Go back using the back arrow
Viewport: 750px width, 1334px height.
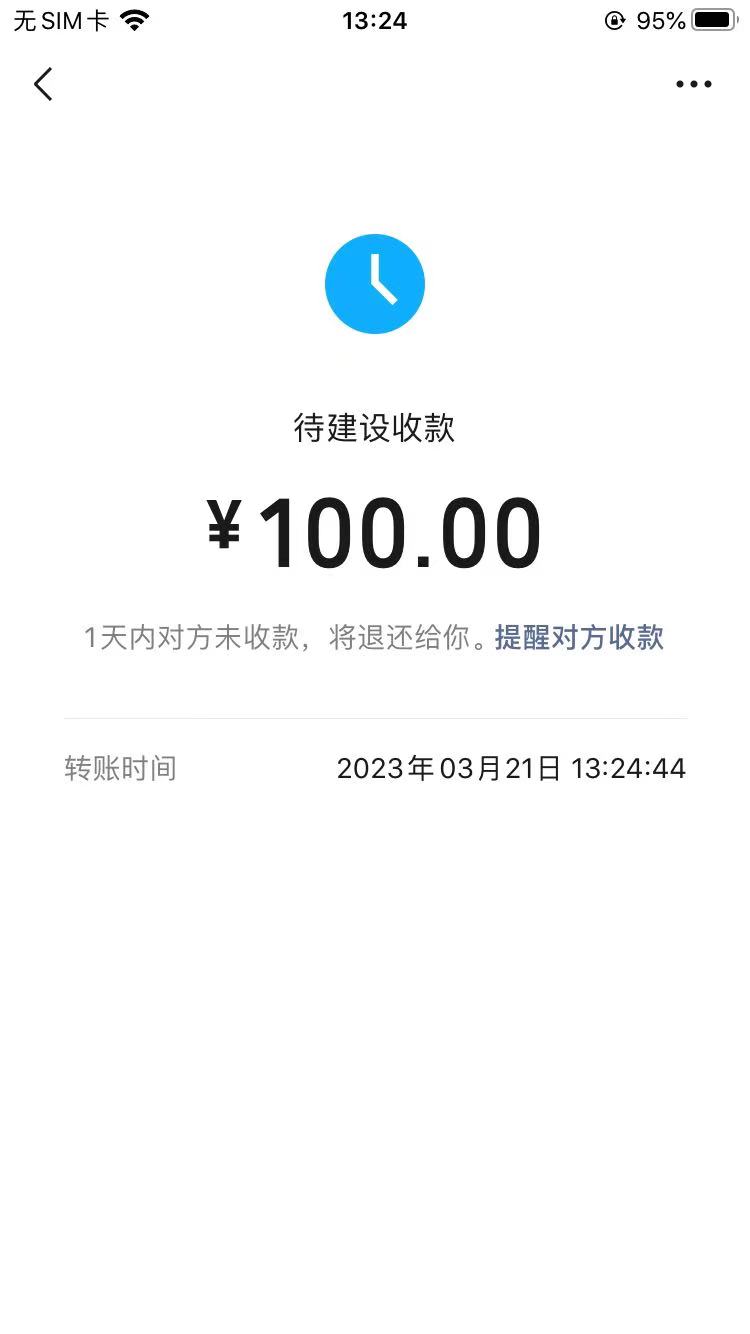tap(43, 85)
